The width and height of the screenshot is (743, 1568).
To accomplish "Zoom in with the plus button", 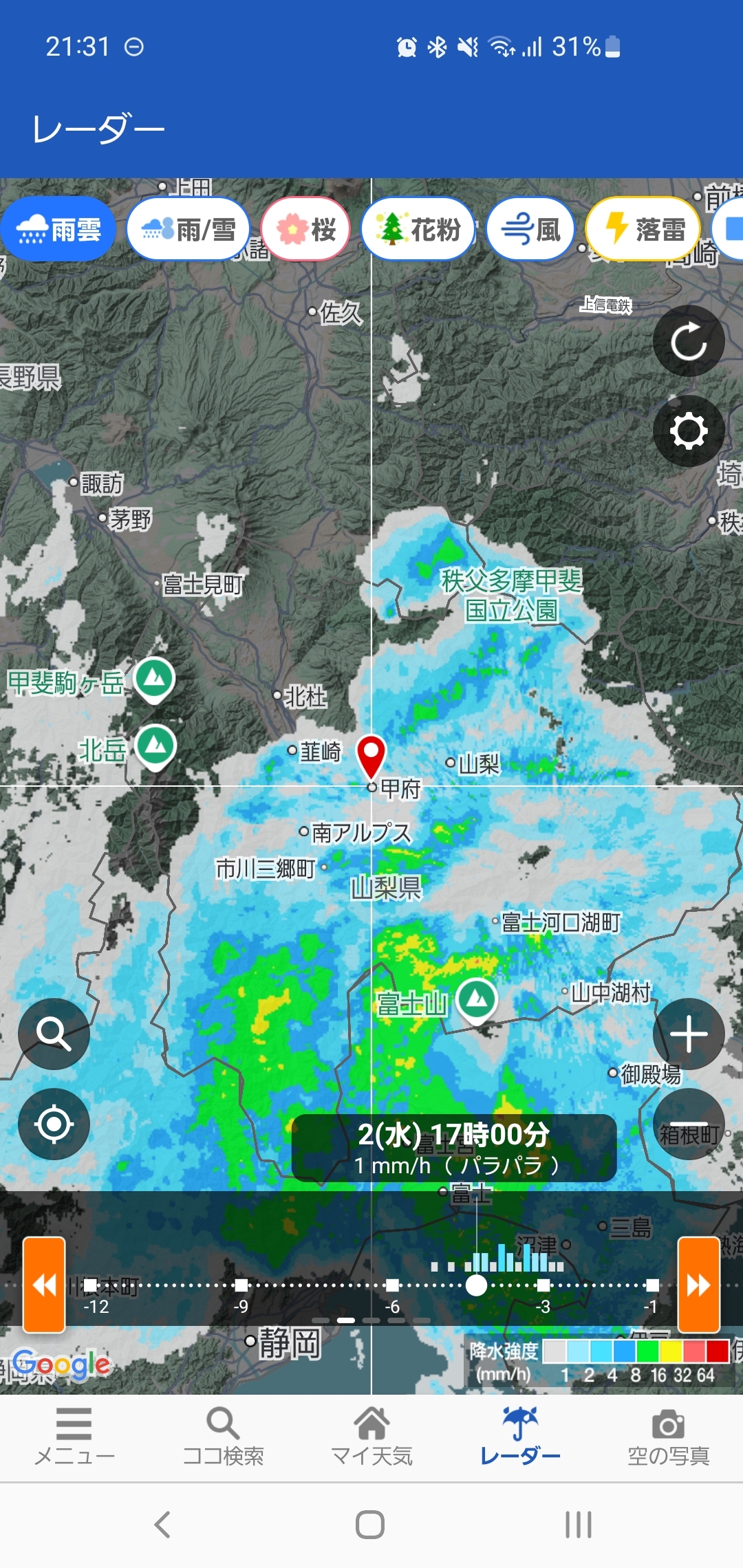I will tap(688, 1034).
